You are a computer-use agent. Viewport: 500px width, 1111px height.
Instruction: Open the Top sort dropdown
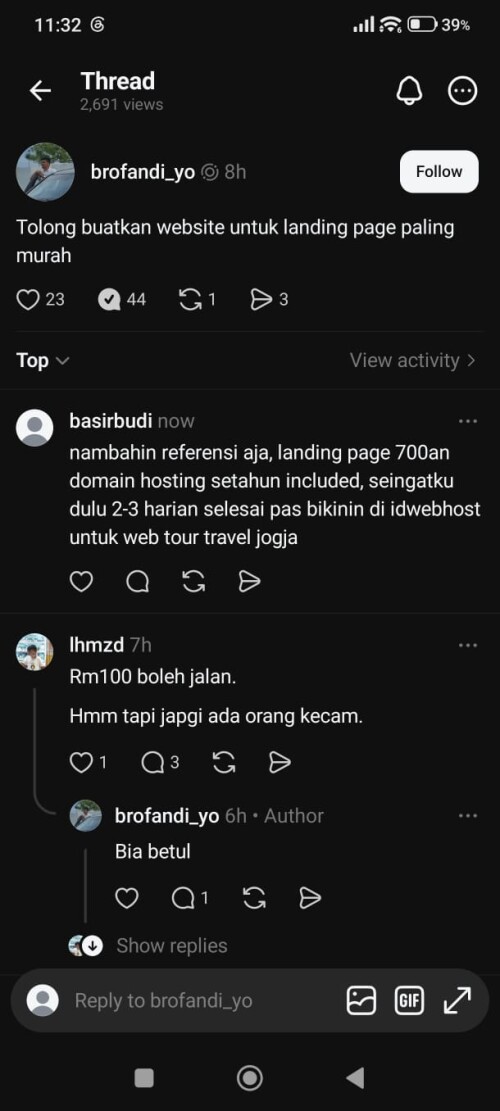(43, 361)
